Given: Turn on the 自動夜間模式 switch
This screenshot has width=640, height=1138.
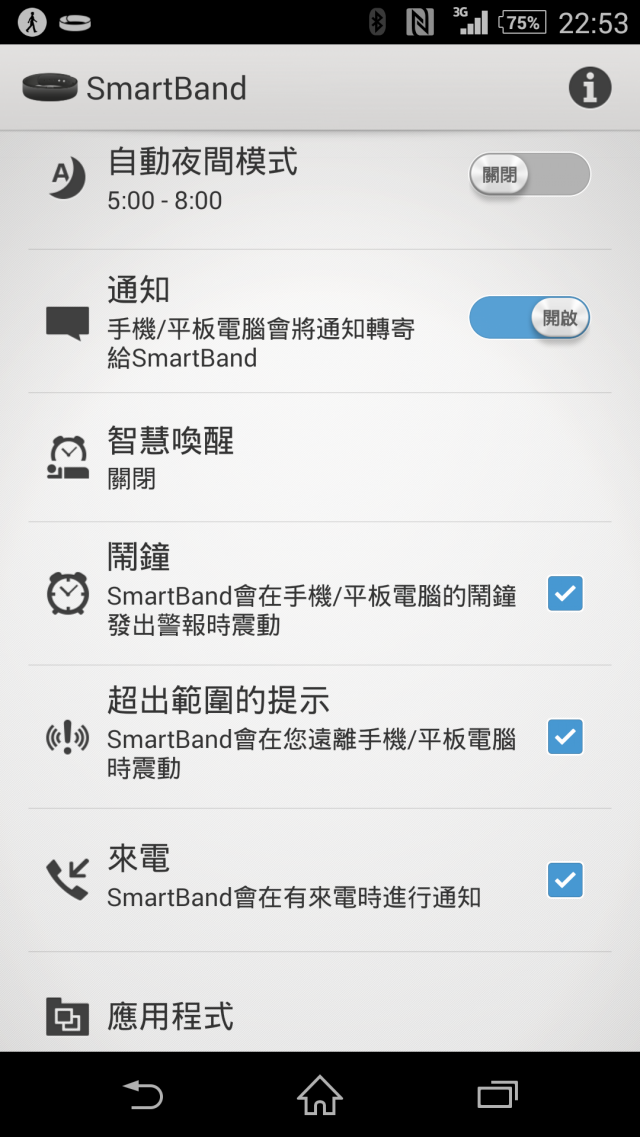Looking at the screenshot, I should click(530, 175).
